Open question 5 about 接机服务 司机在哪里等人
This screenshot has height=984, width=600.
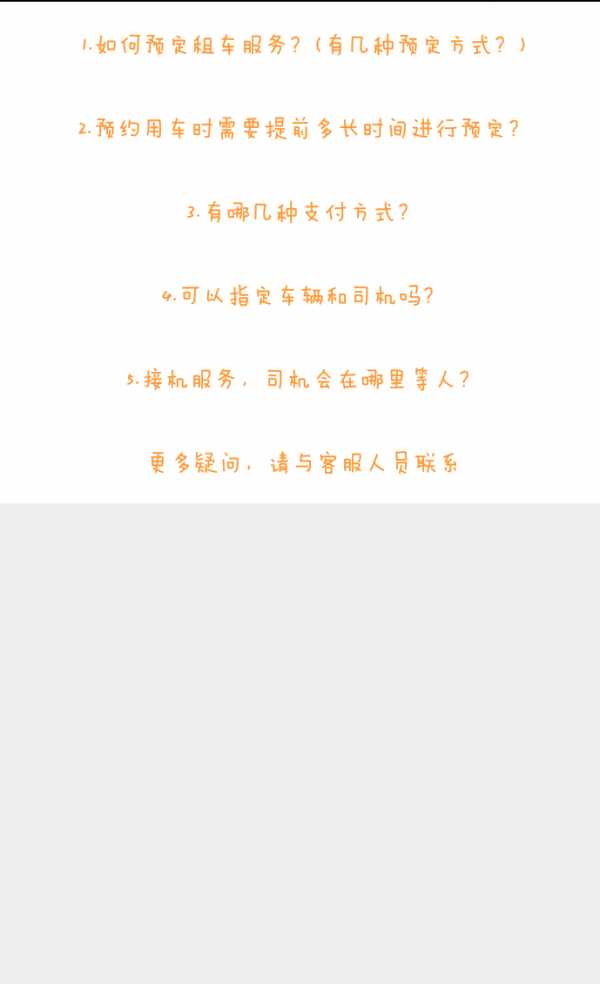coord(298,379)
